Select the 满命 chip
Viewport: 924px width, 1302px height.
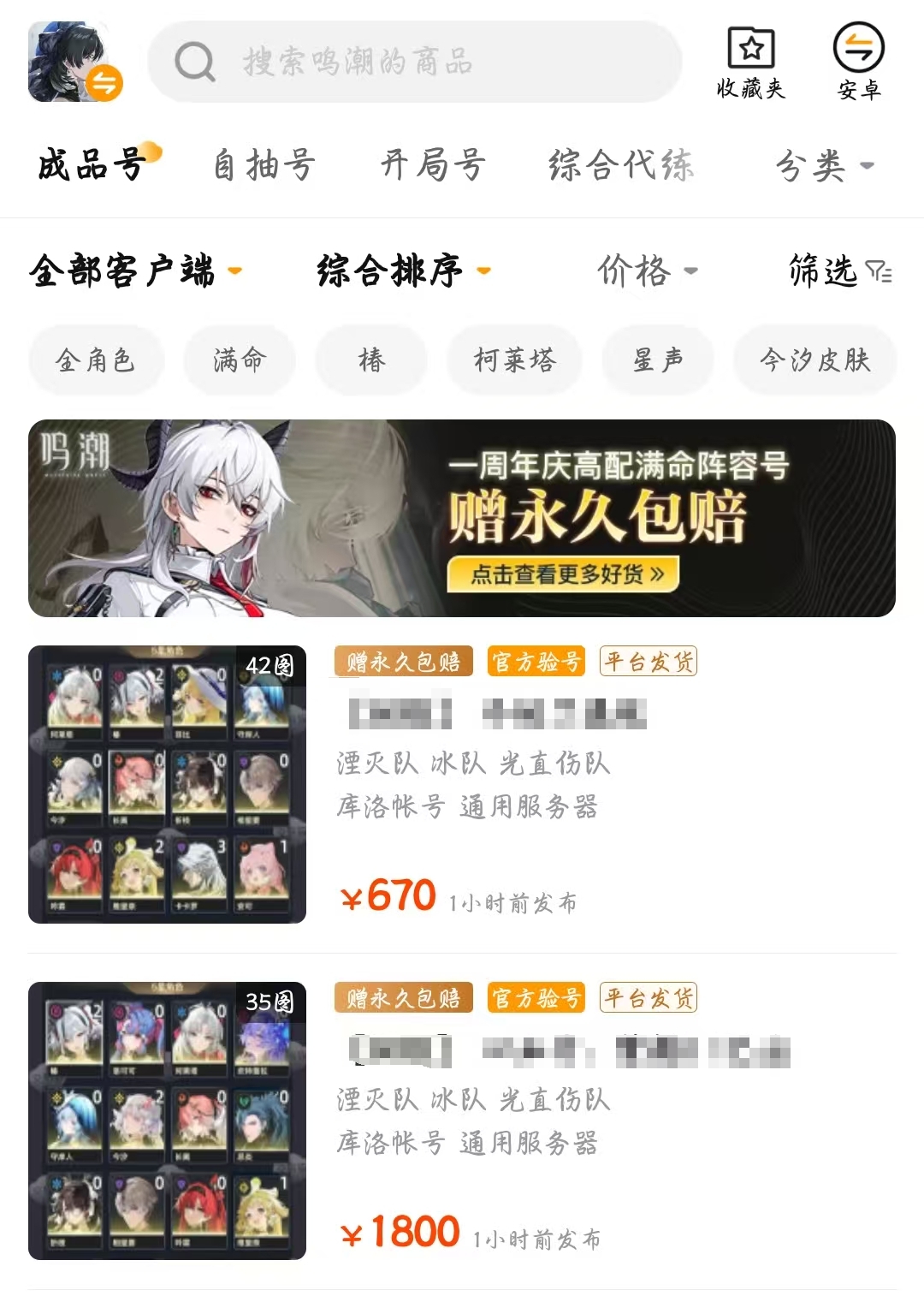240,360
